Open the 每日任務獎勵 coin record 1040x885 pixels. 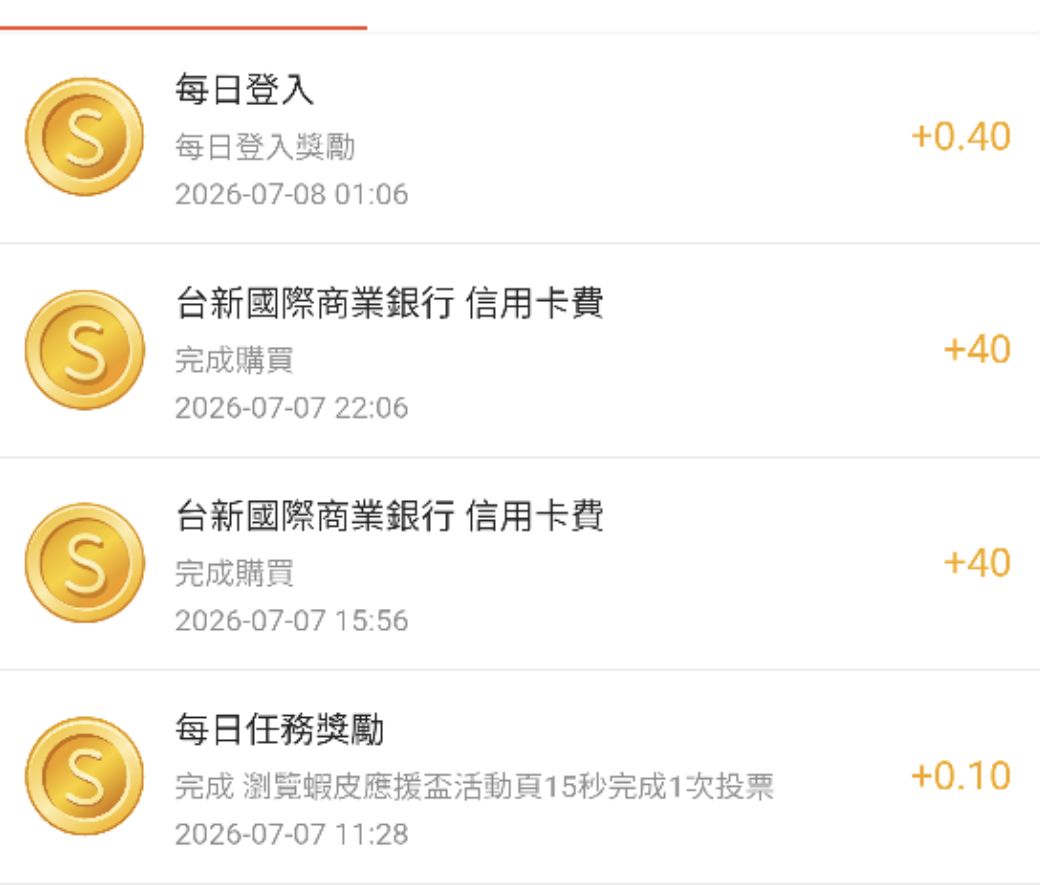click(x=520, y=776)
